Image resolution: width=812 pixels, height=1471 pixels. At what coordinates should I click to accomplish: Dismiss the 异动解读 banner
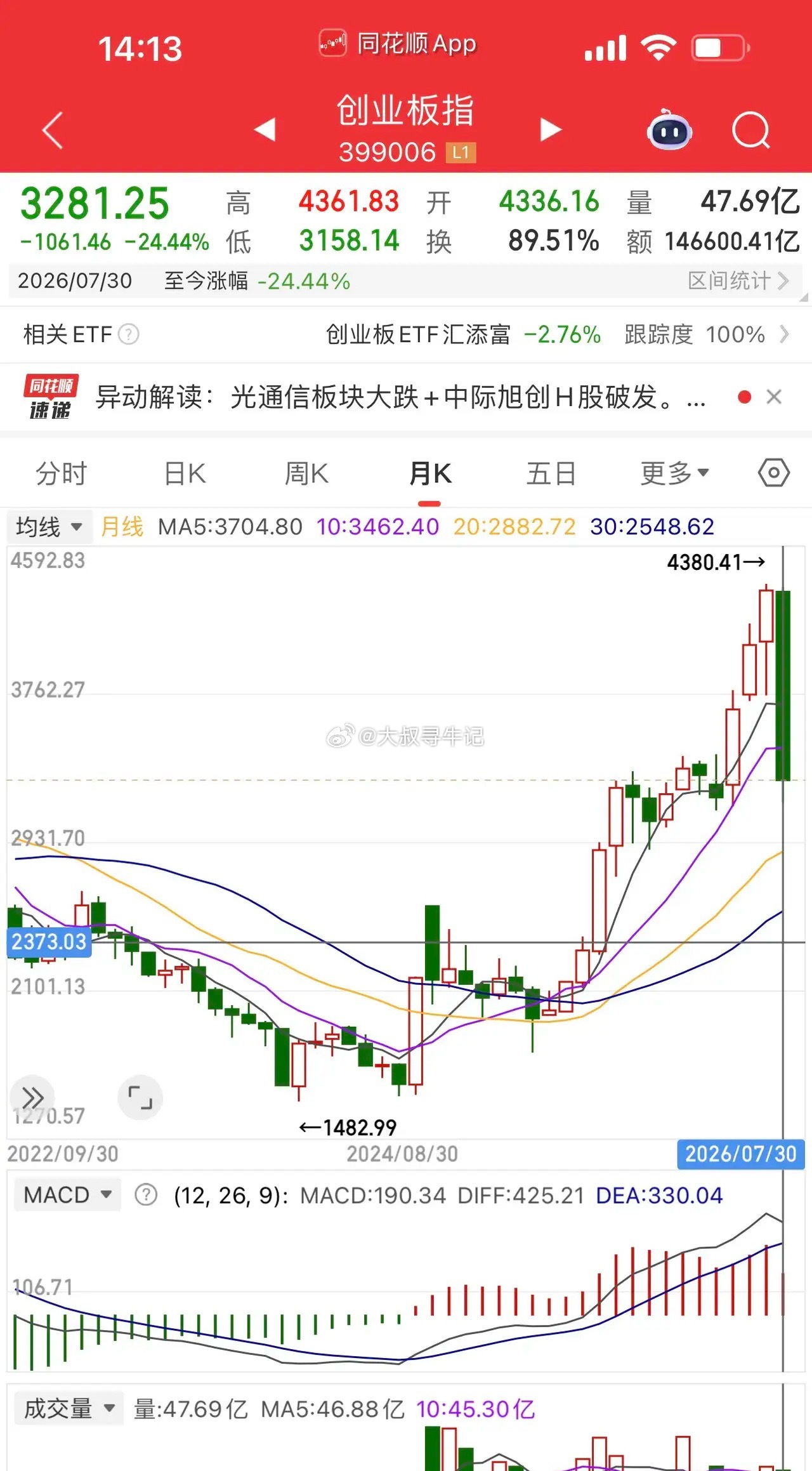coord(774,397)
